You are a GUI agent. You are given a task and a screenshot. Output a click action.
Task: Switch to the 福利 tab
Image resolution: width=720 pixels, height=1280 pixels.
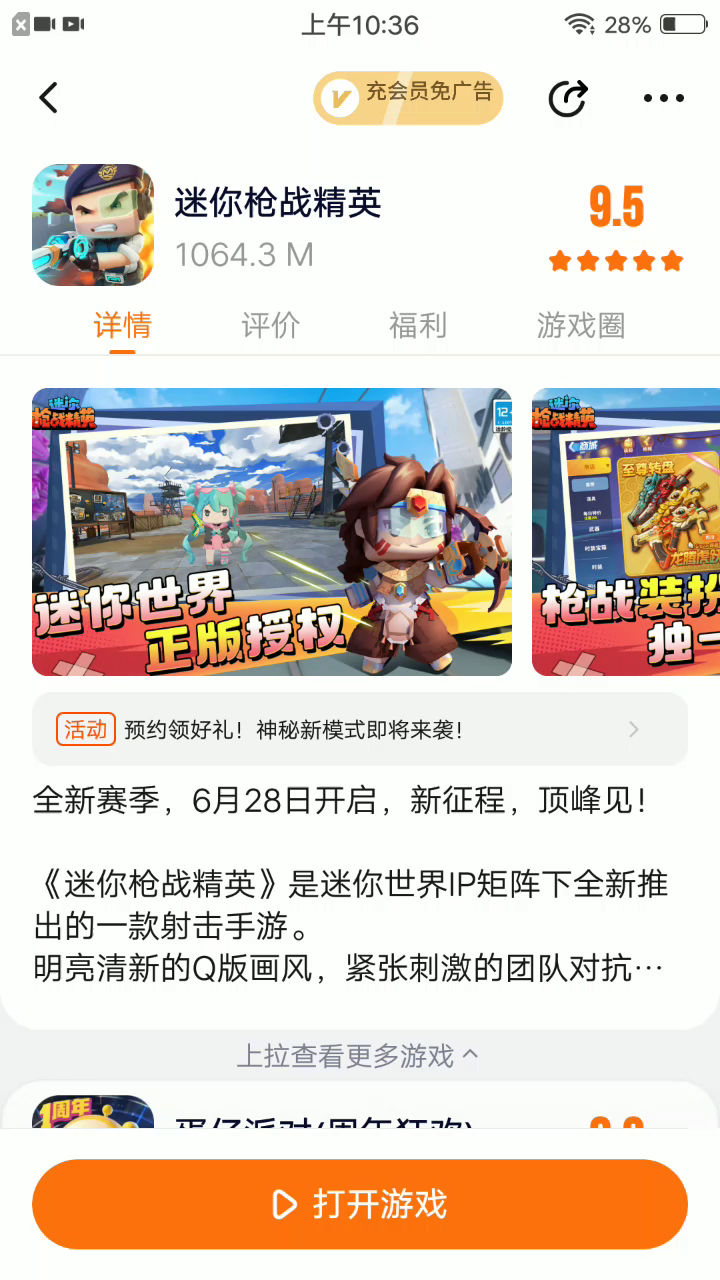[x=418, y=326]
